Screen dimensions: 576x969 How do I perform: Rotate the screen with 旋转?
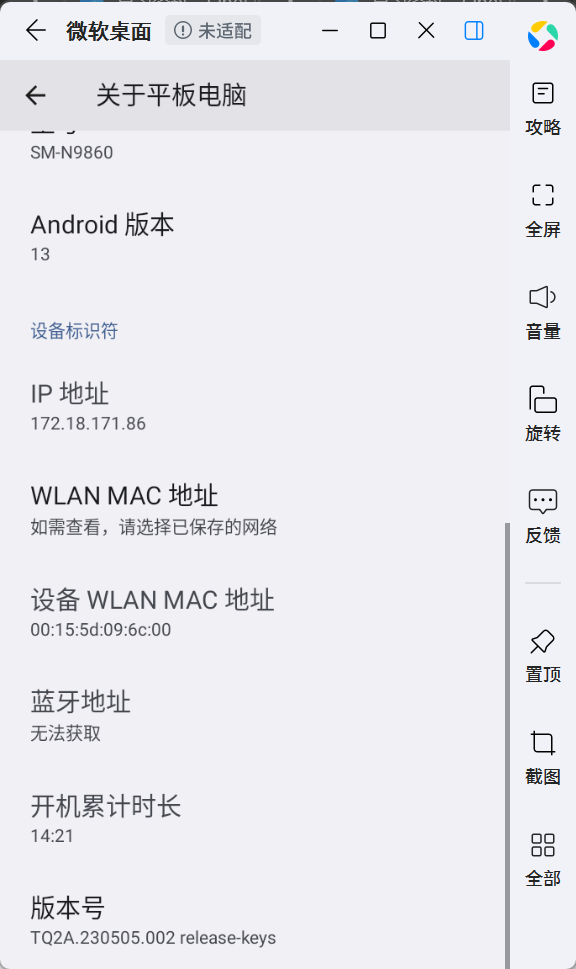tap(543, 415)
